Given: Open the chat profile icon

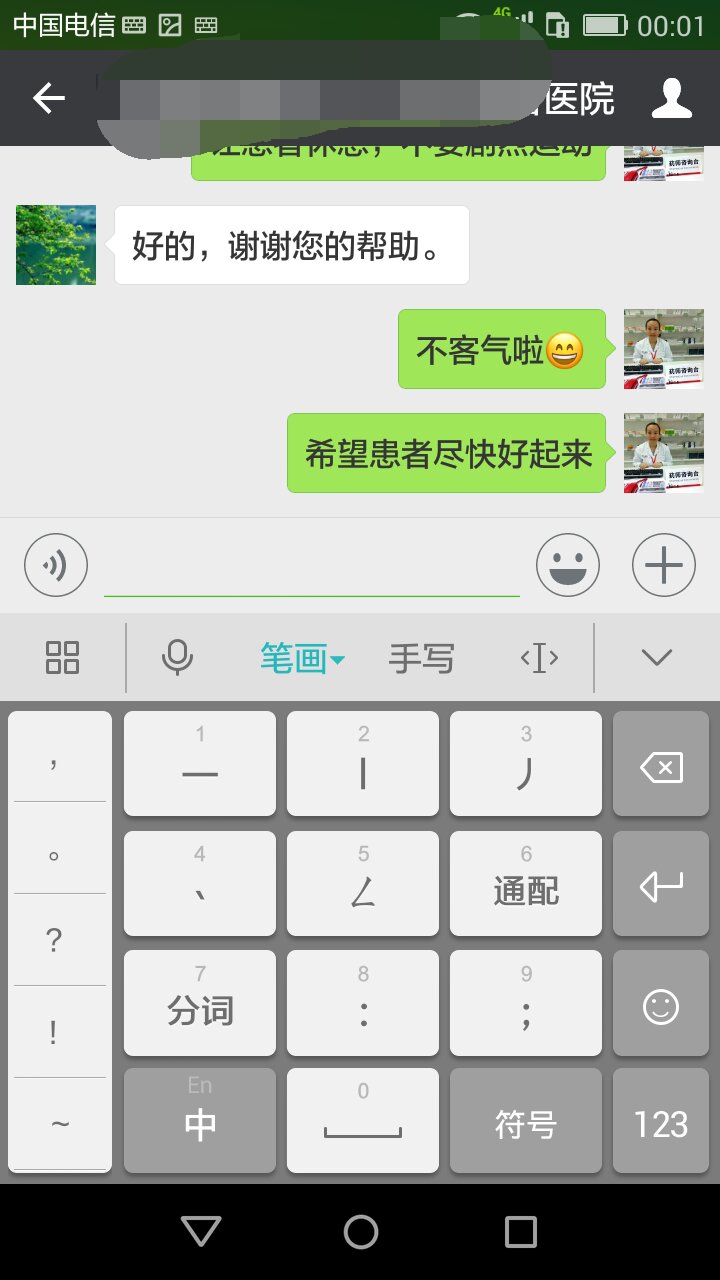Looking at the screenshot, I should [x=672, y=98].
